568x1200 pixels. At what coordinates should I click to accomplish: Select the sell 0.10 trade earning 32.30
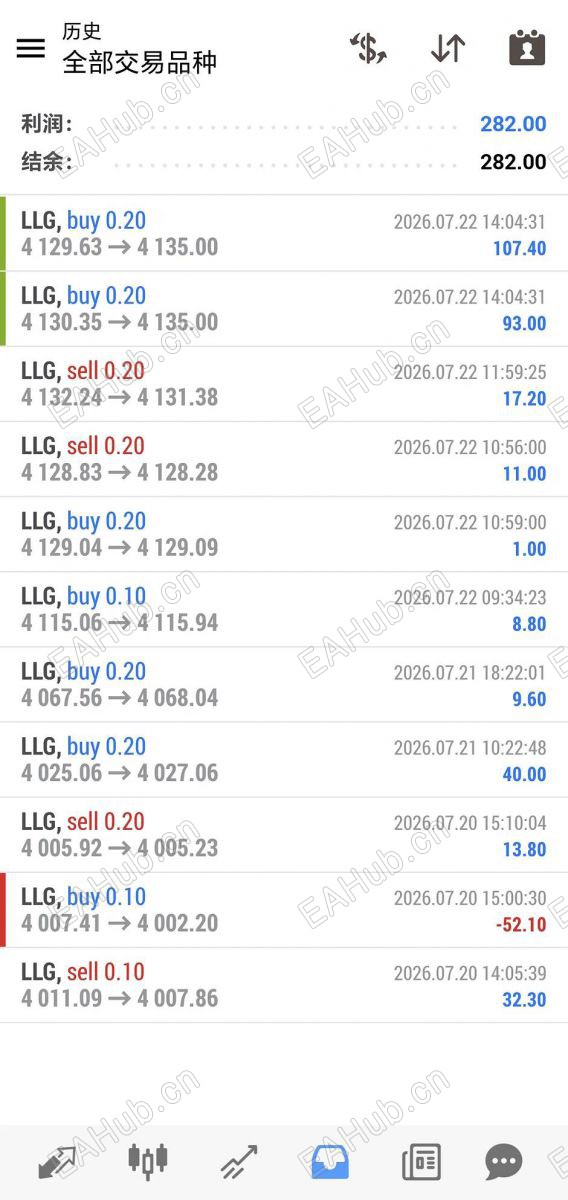[x=284, y=985]
